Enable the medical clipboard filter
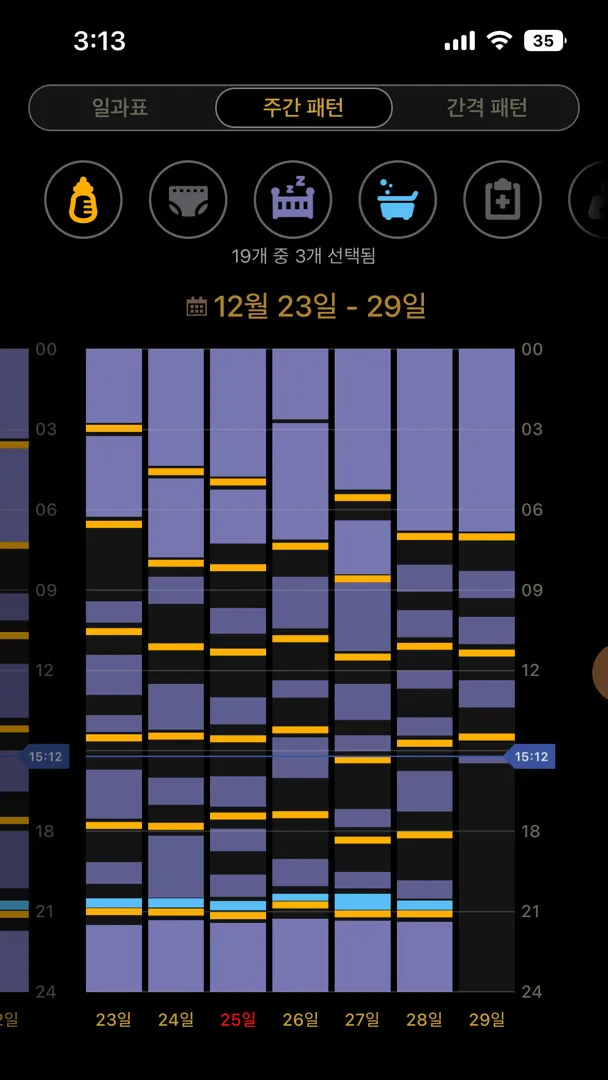This screenshot has width=608, height=1080. click(502, 200)
